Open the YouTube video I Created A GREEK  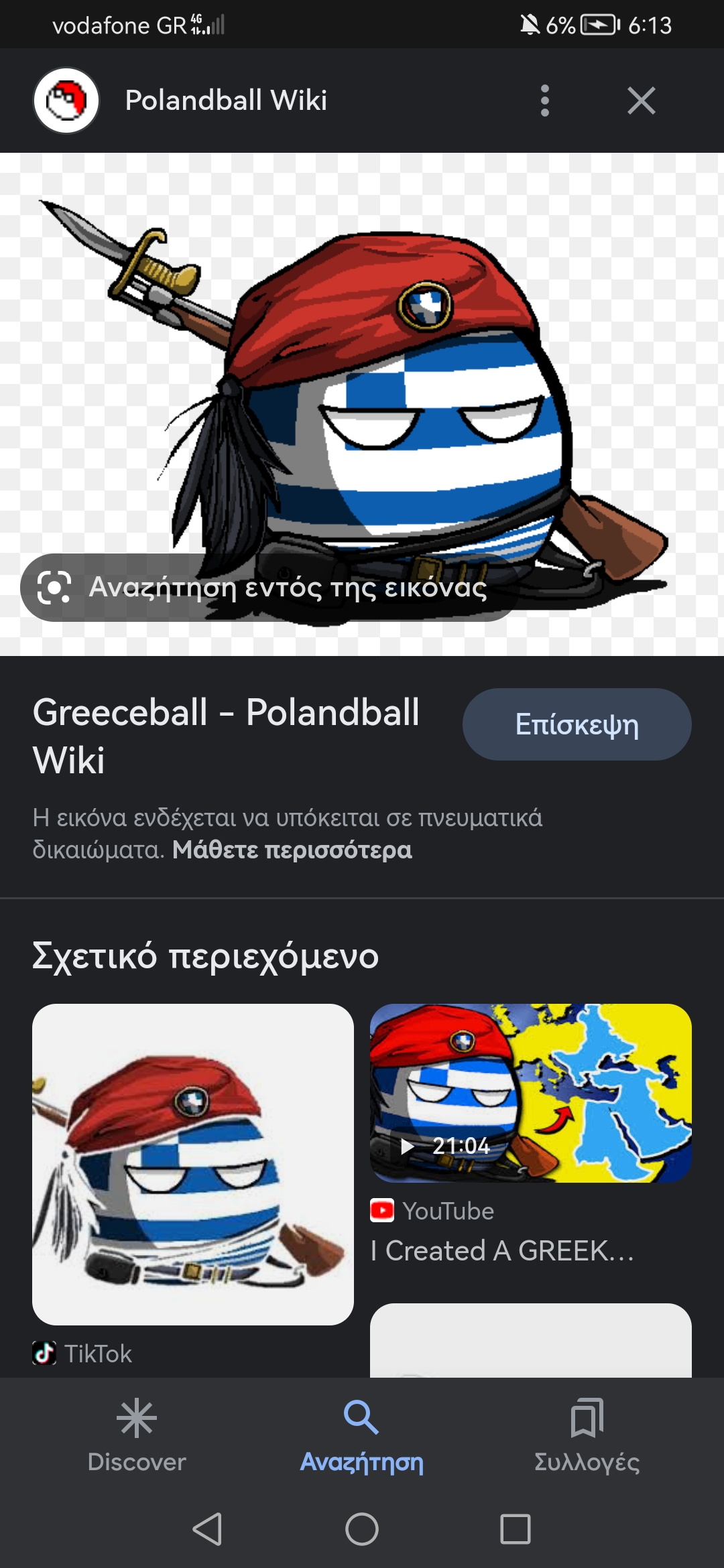[x=530, y=1093]
